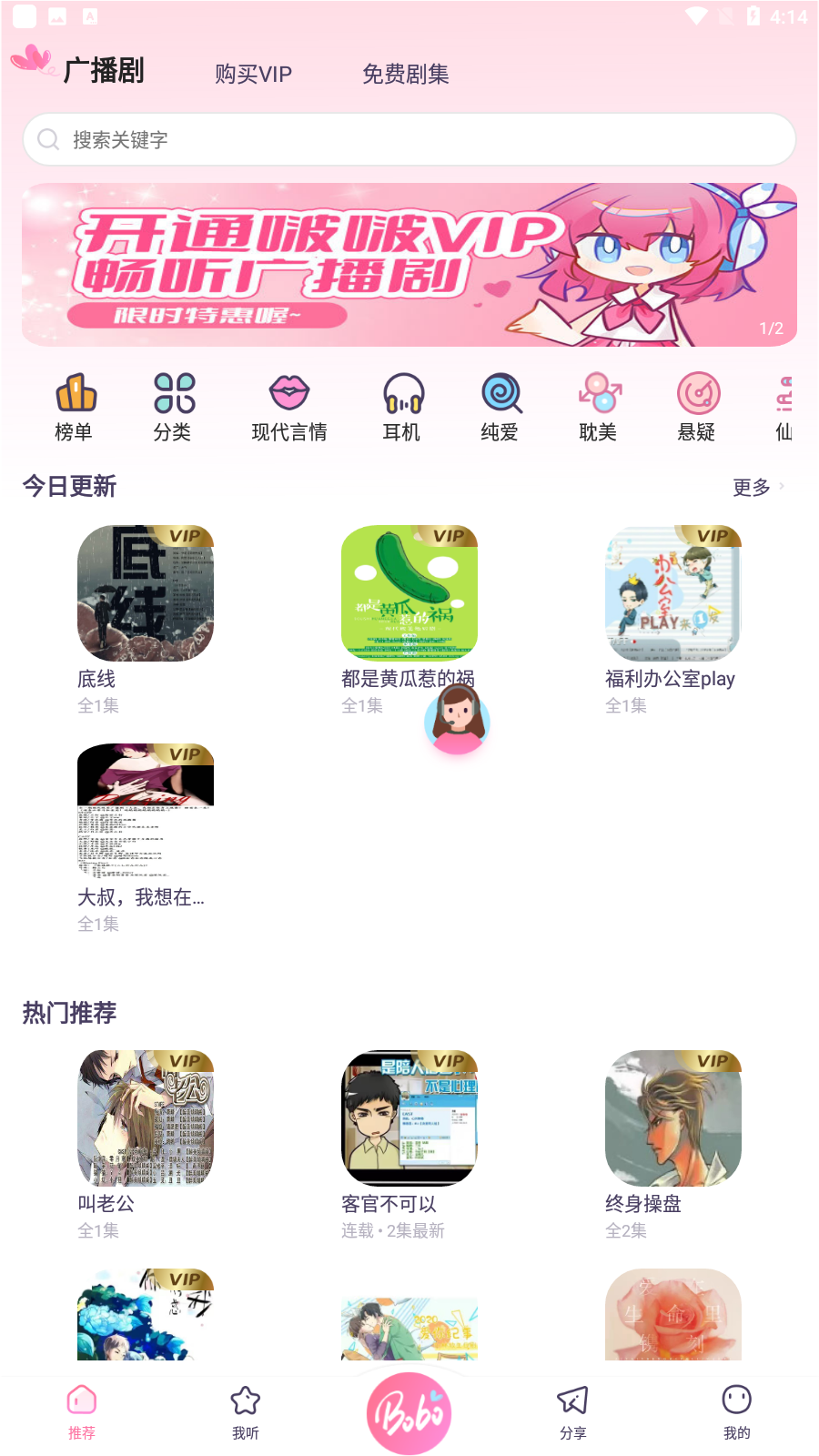Switch to the 免费剧集 tab
This screenshot has height=1456, width=819.
click(405, 74)
